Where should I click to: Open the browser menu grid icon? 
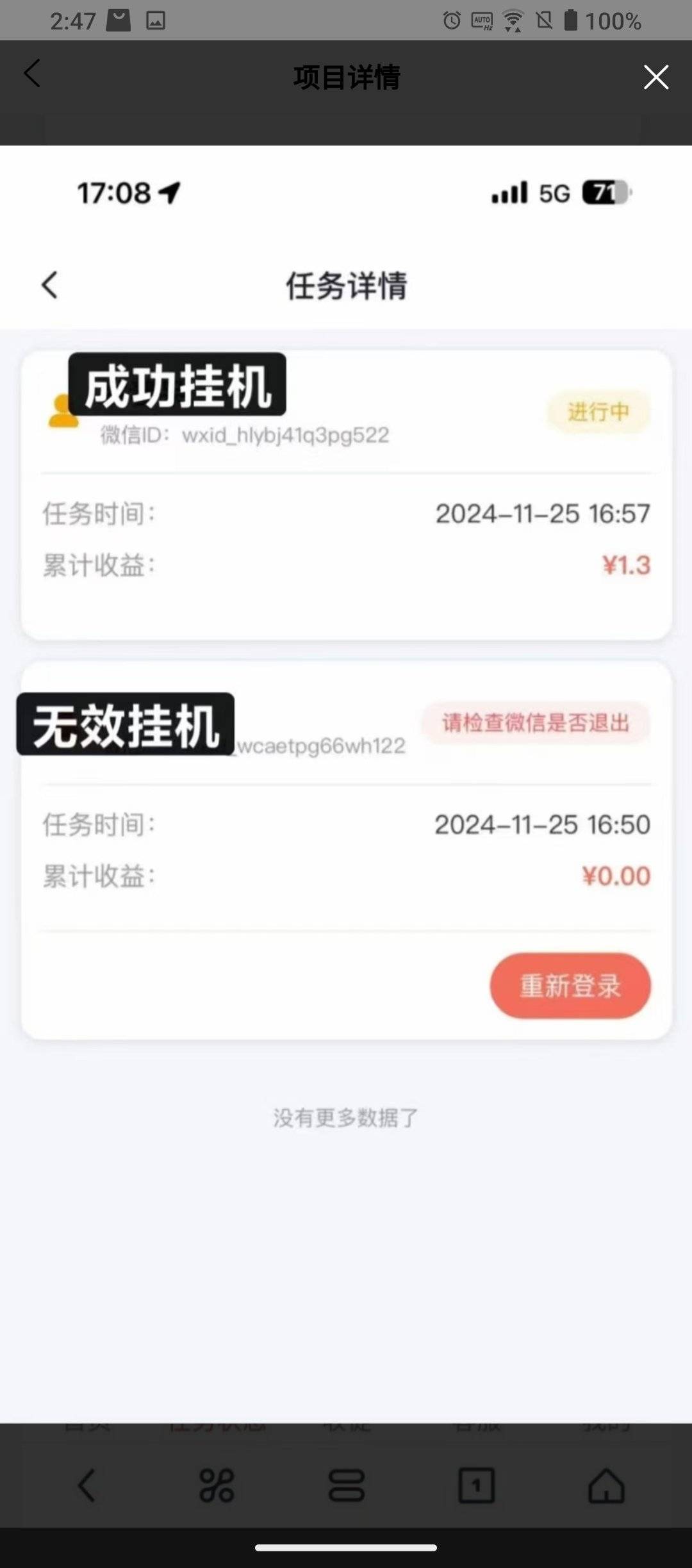(217, 1485)
